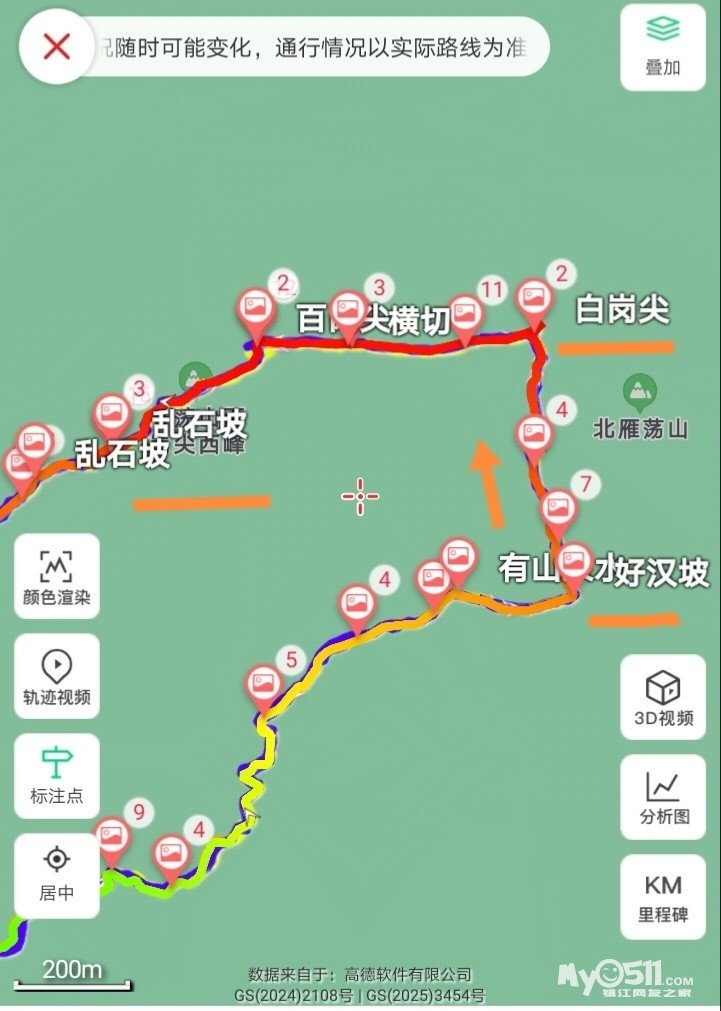The width and height of the screenshot is (721, 1011).
Task: Open the photo marker with 11 photos
Action: [x=465, y=314]
